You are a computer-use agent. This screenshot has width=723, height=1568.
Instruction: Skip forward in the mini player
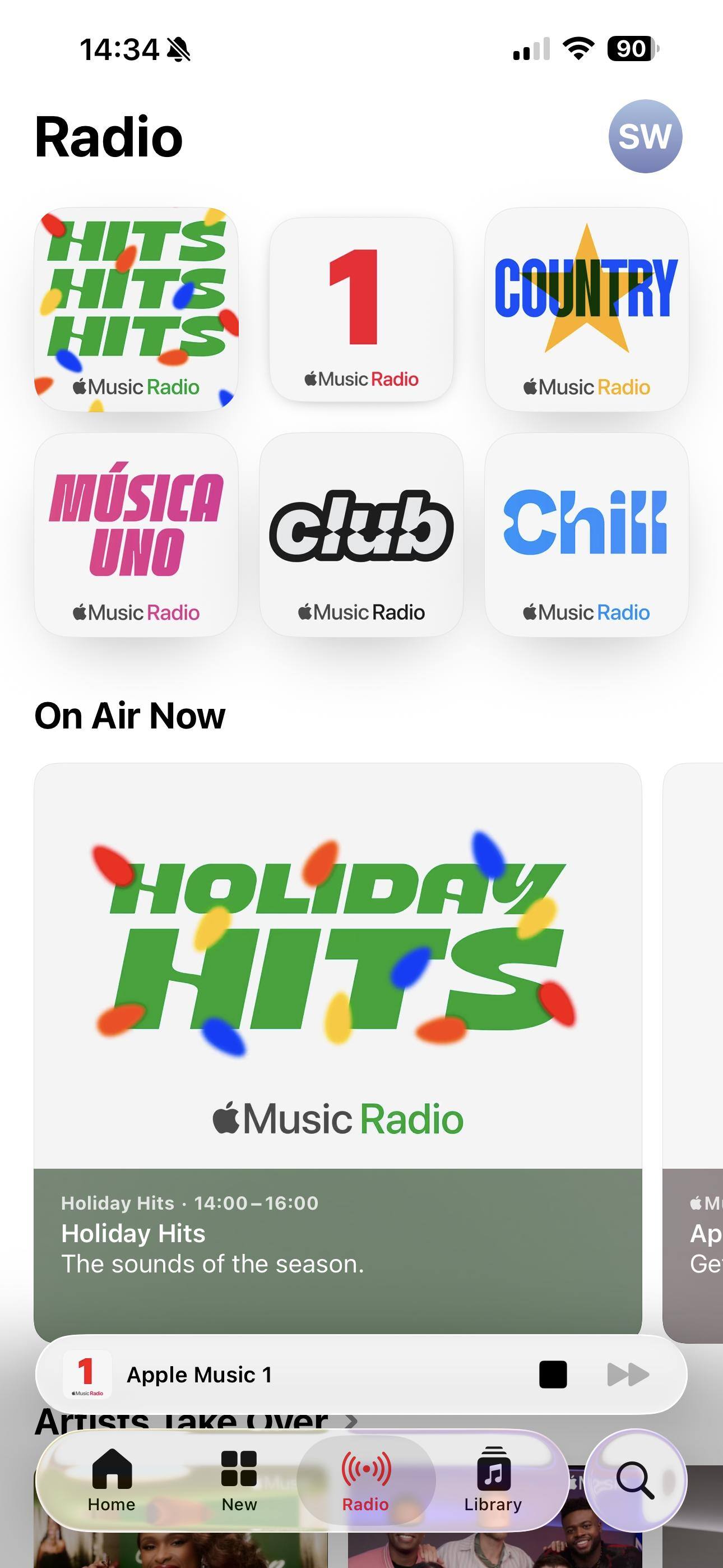628,1375
